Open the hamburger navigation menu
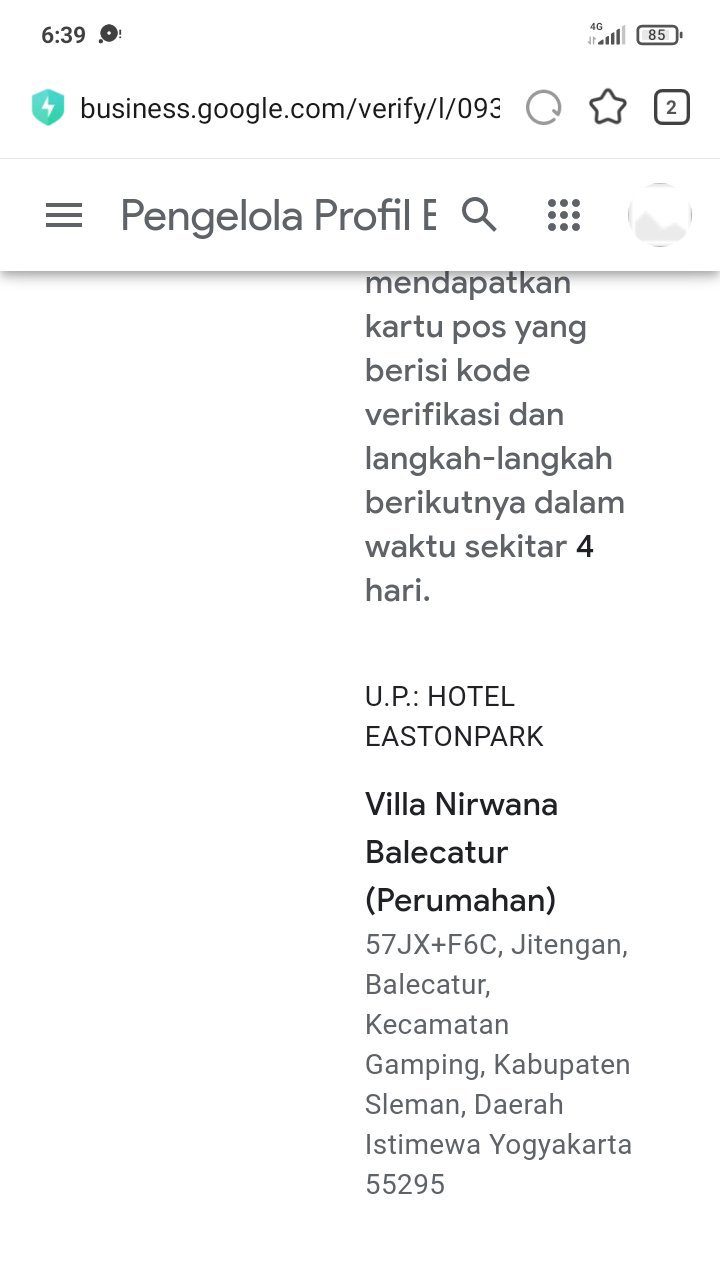 pyautogui.click(x=64, y=215)
